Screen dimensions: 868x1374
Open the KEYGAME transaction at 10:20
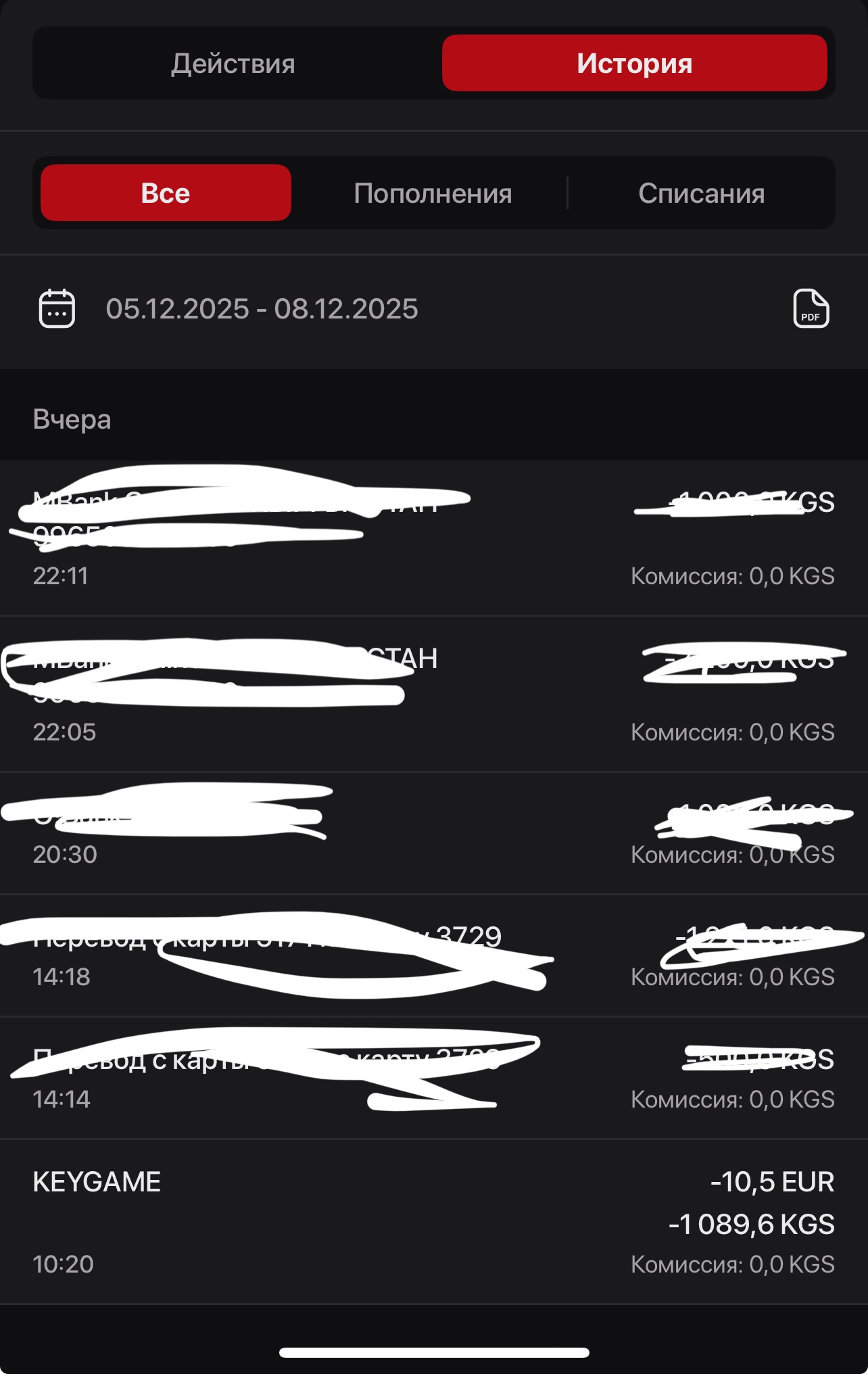click(x=433, y=1221)
